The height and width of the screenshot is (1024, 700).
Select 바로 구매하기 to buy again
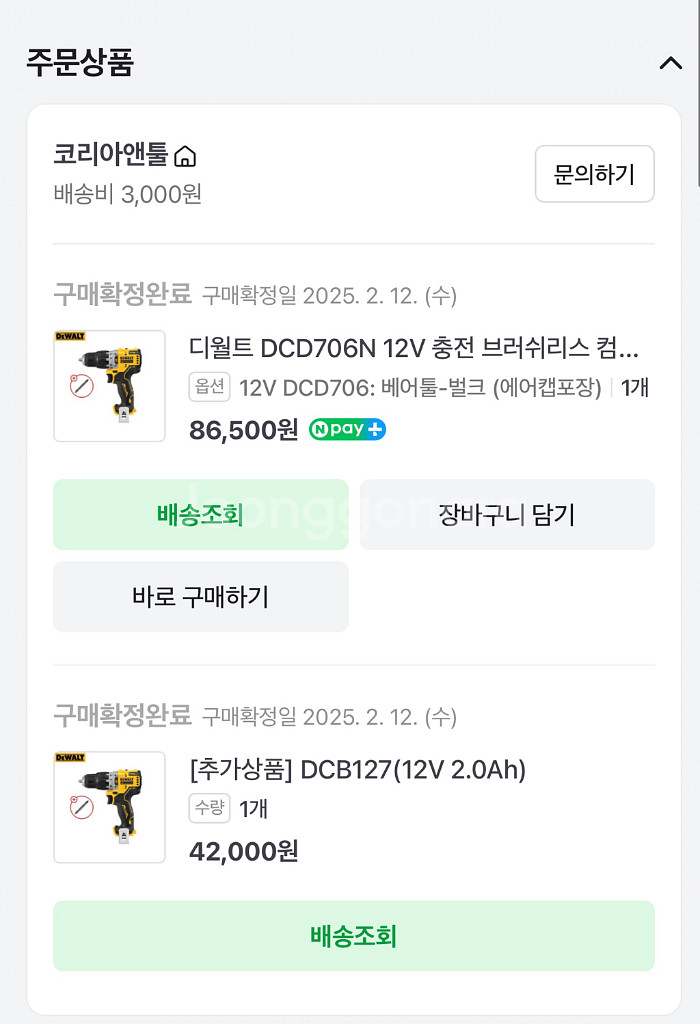coord(200,597)
